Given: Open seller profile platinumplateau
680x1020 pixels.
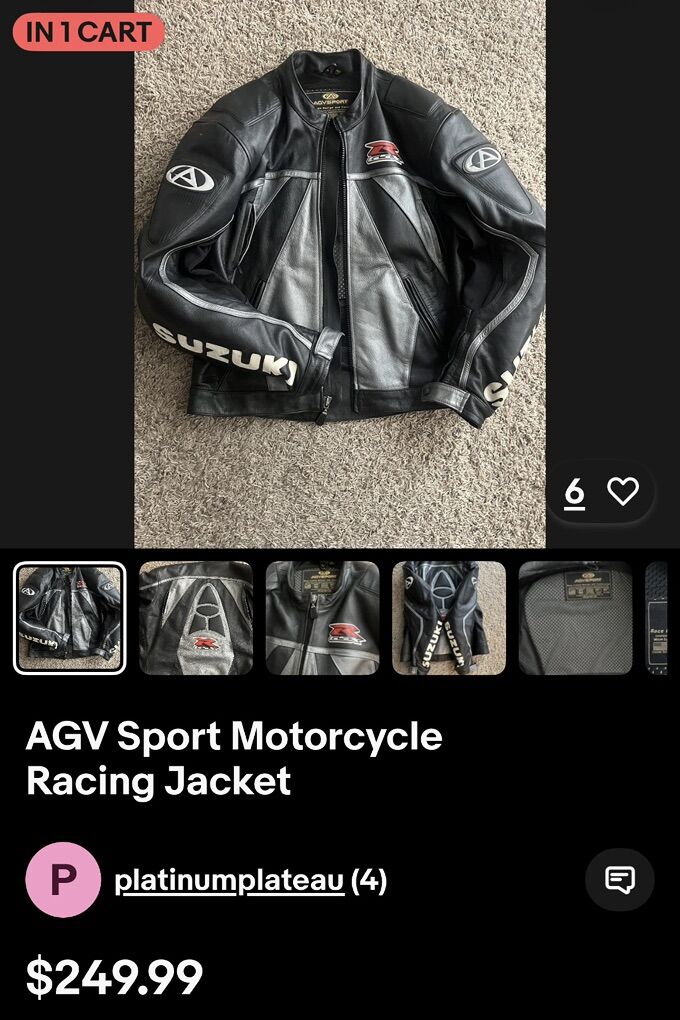Looking at the screenshot, I should tap(229, 881).
